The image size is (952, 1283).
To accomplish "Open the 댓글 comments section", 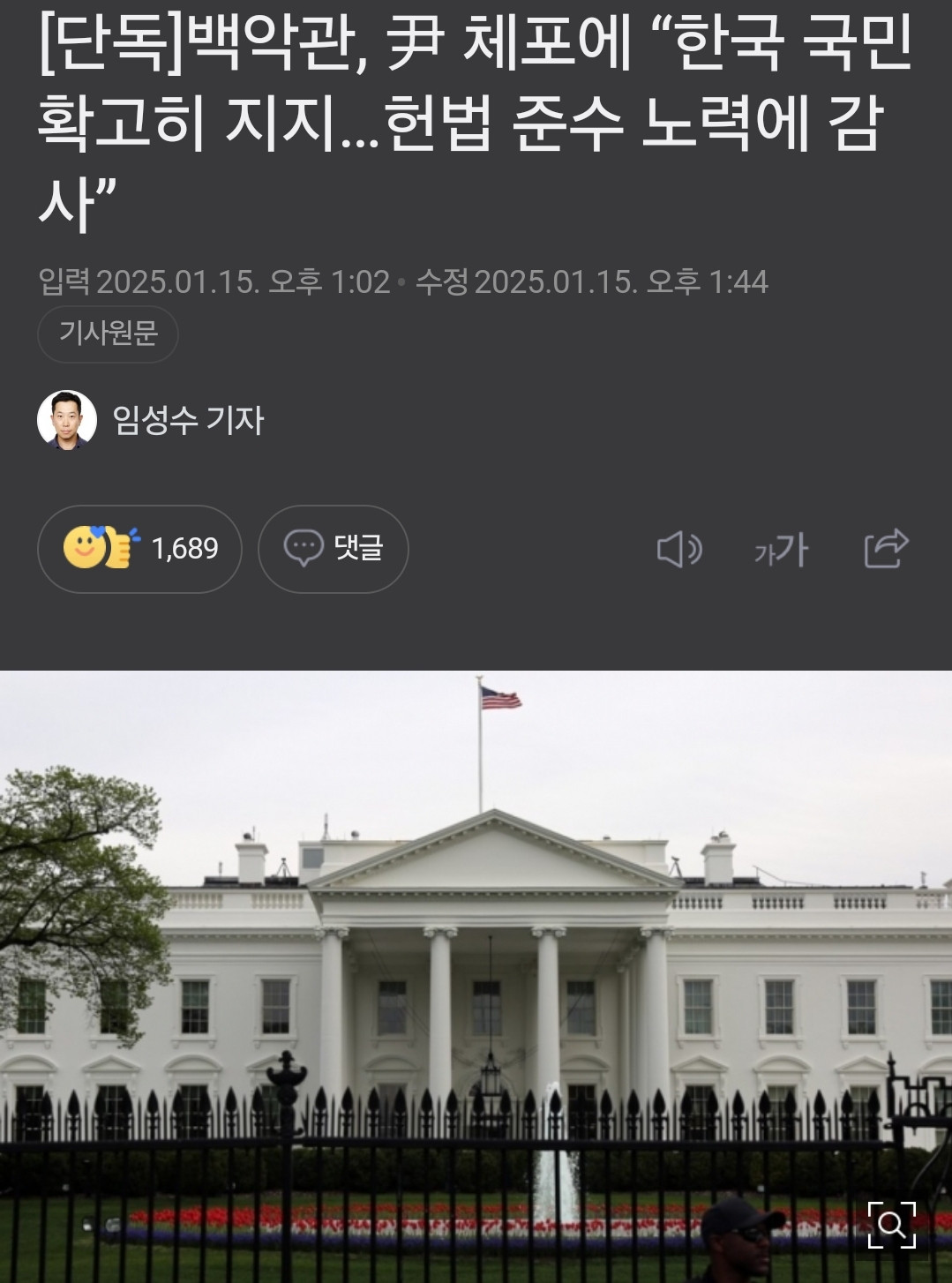I will (333, 549).
